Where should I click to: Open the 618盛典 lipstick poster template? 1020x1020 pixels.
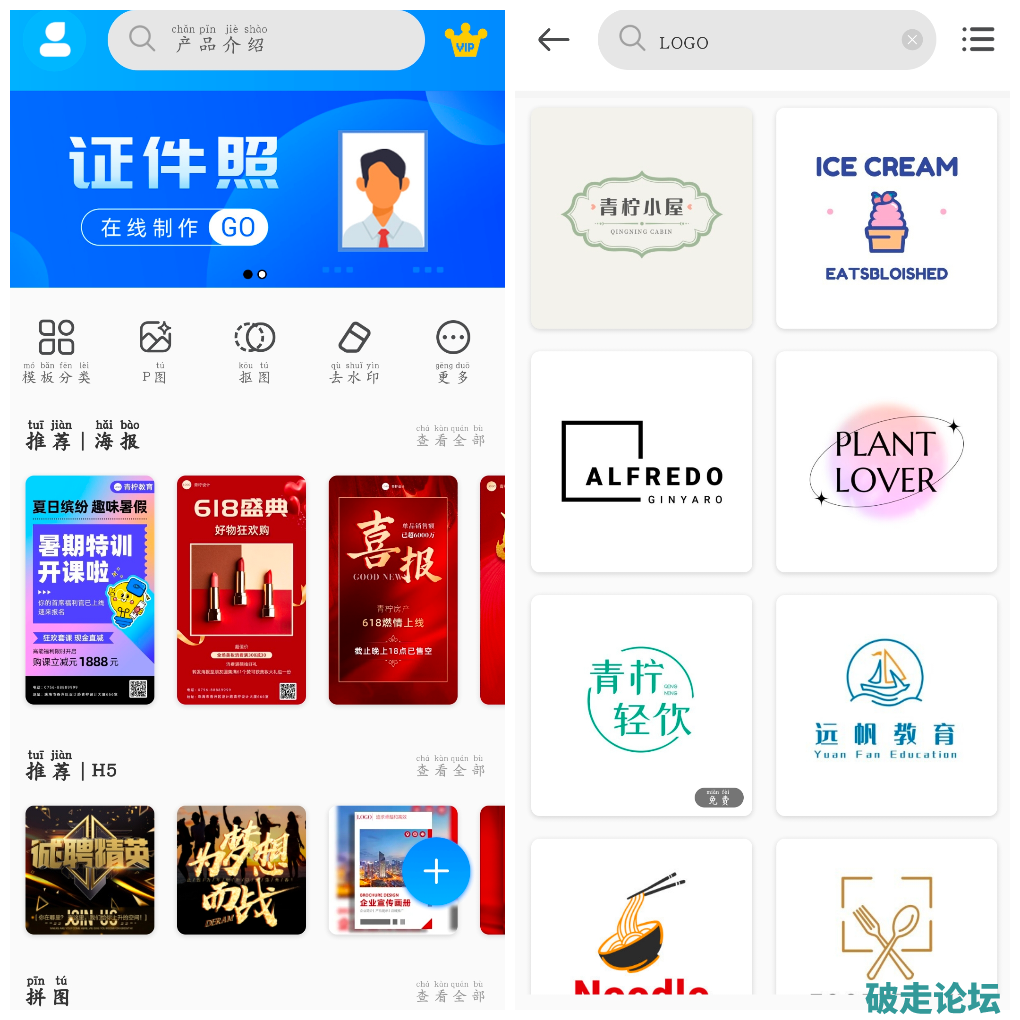pos(241,590)
